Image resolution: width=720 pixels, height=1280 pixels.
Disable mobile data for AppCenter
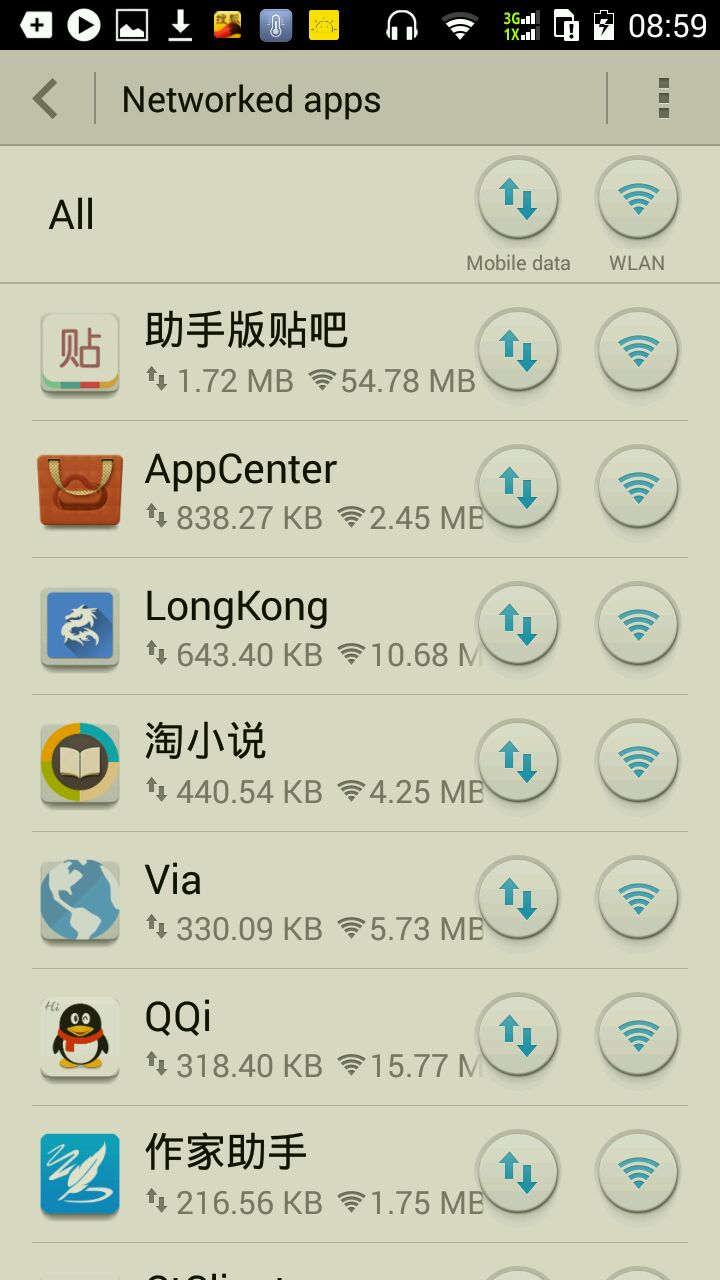tap(518, 488)
